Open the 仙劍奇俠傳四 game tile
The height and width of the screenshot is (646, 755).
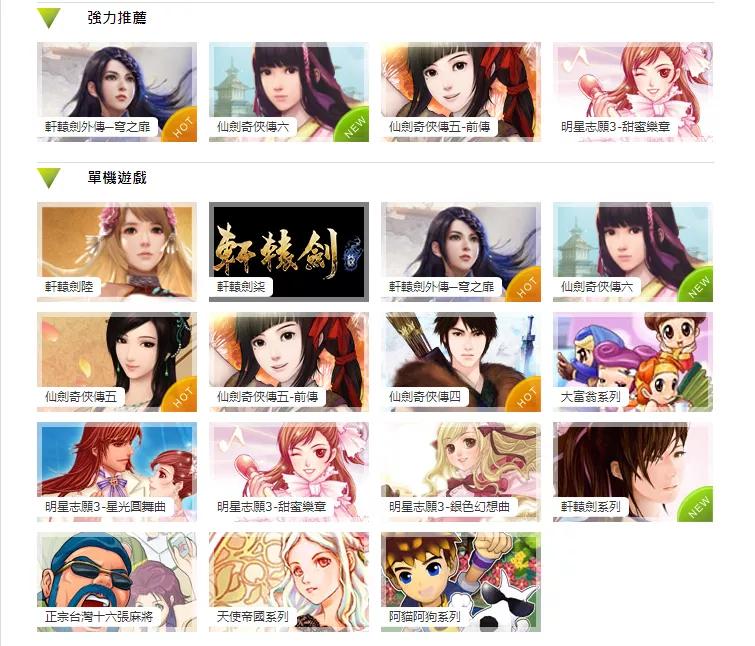pos(461,361)
